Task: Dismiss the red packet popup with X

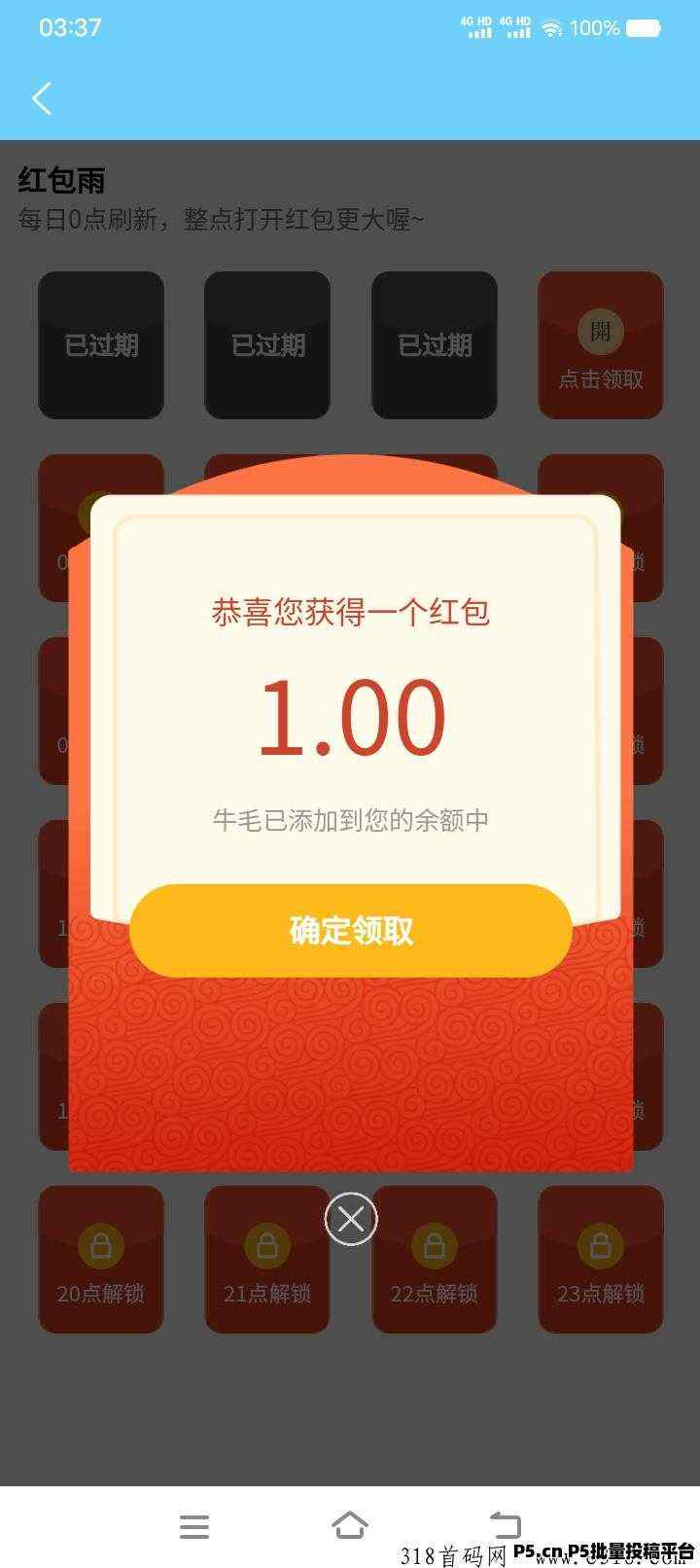Action: coord(350,1219)
